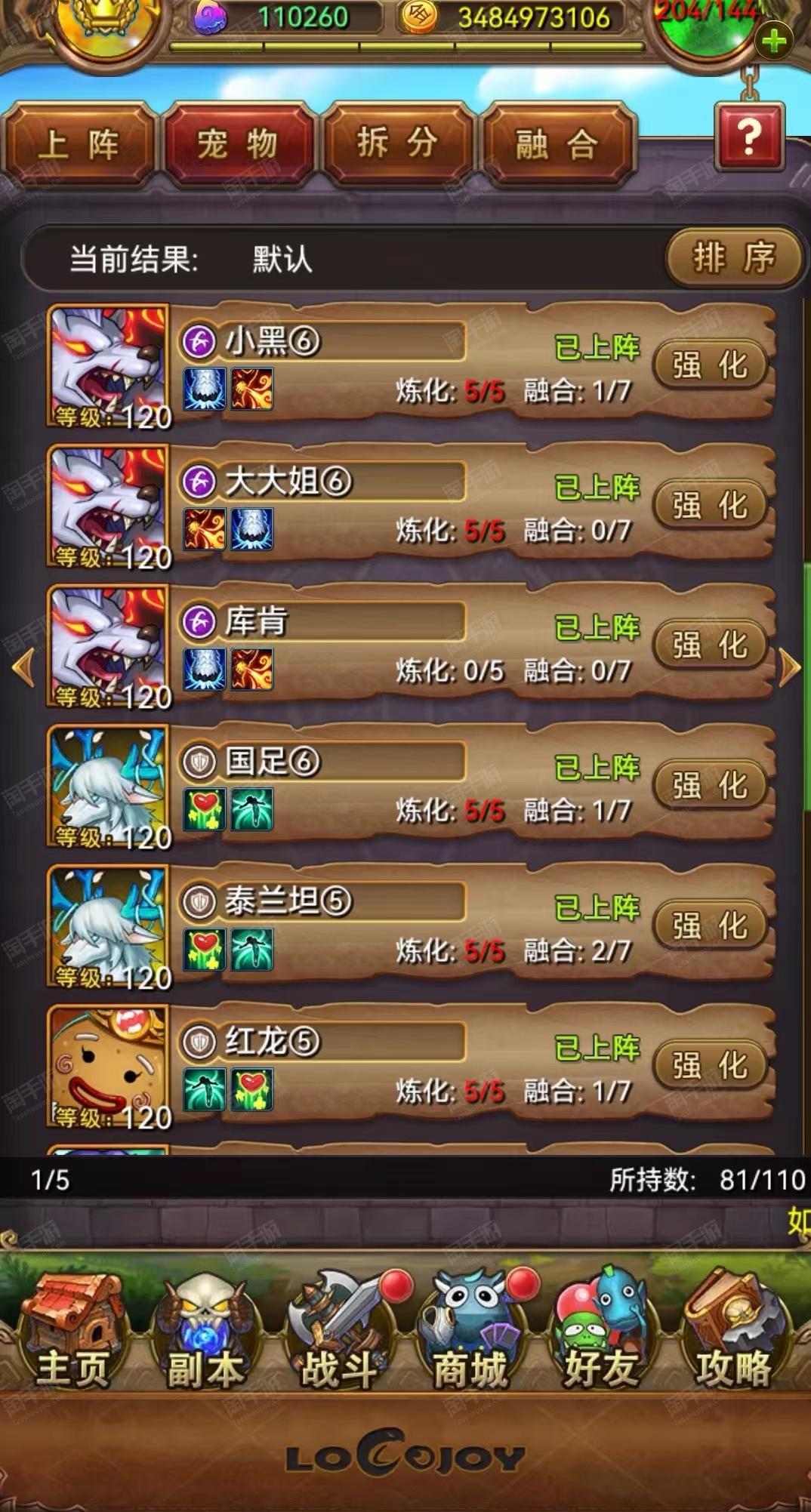Tap 强化 for 大大姐⑥
This screenshot has width=811, height=1512.
pos(711,505)
